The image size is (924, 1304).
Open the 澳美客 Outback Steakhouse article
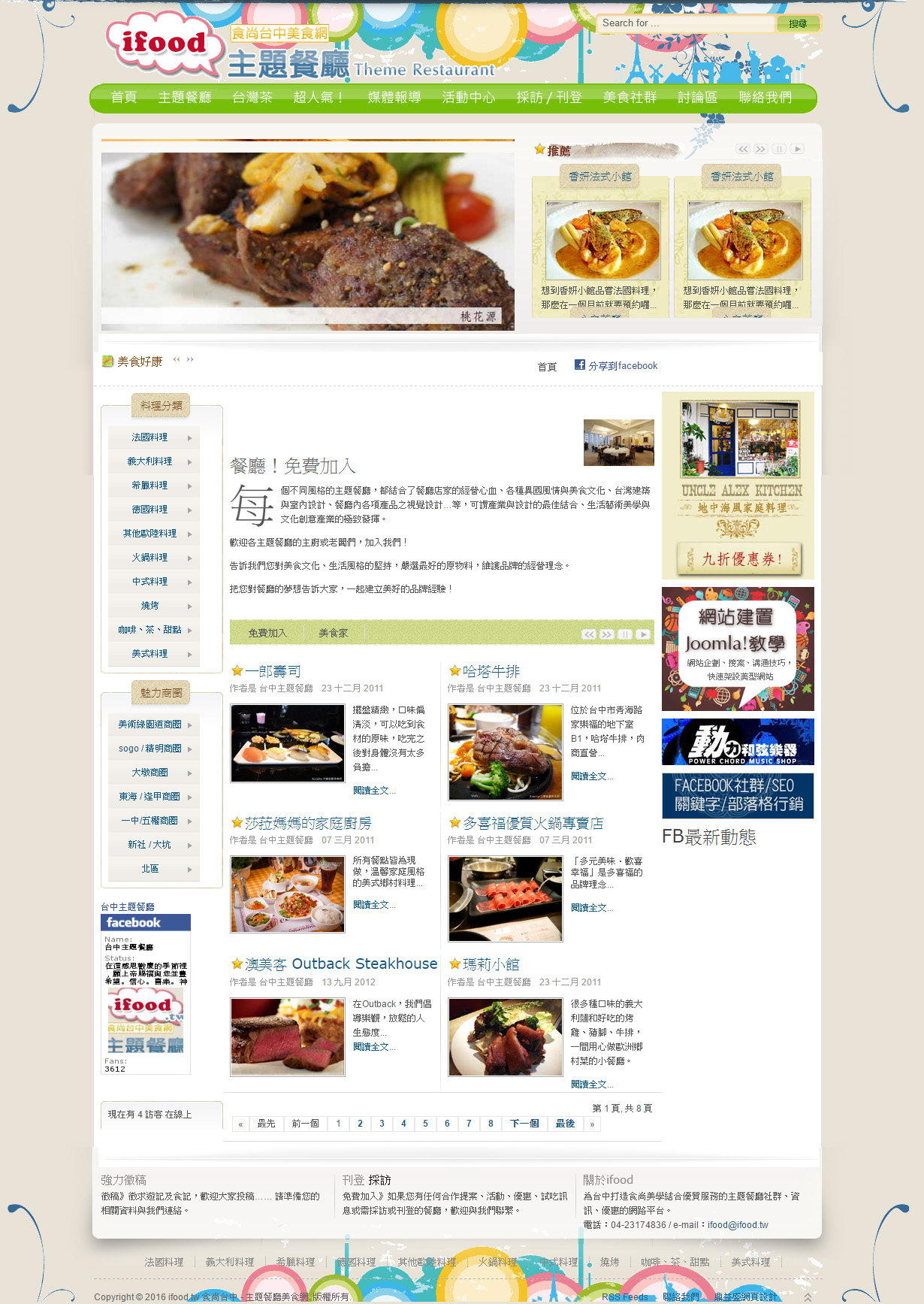(341, 964)
